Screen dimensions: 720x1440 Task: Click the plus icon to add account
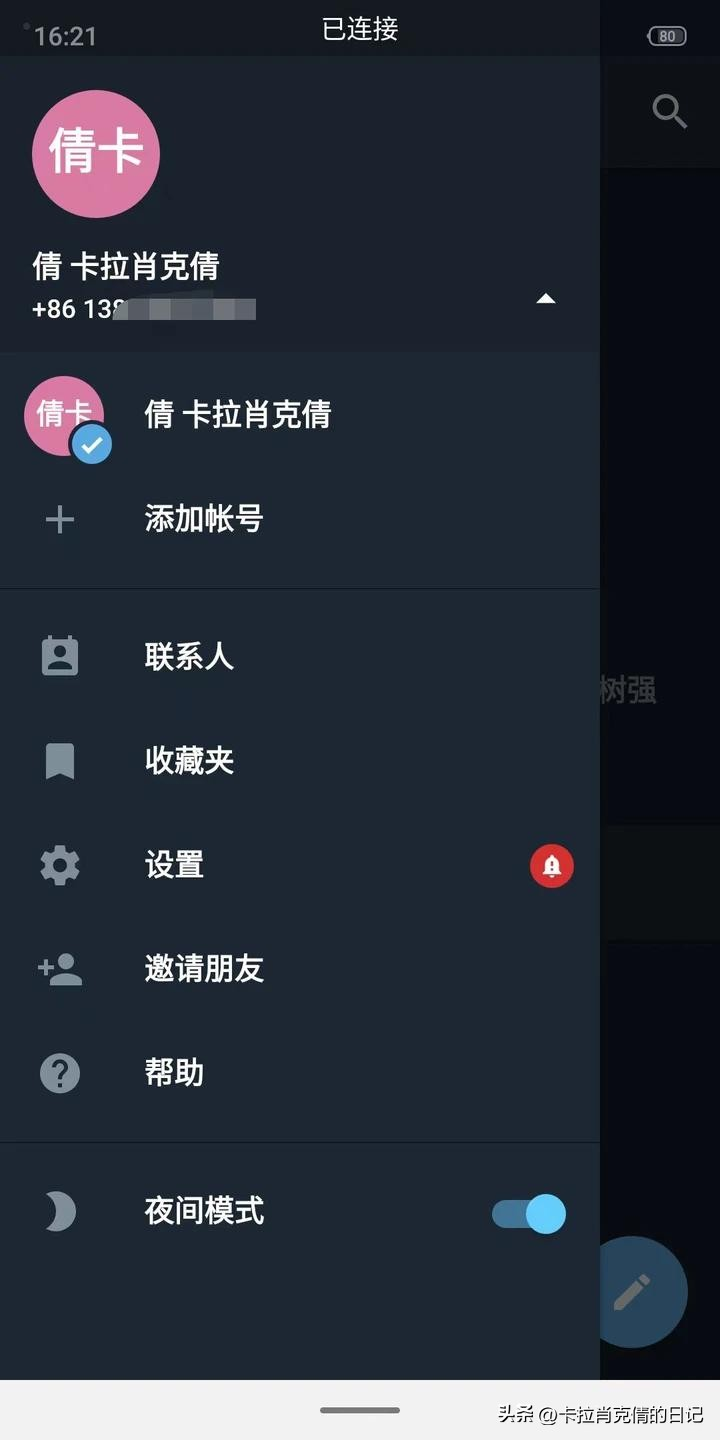point(58,518)
